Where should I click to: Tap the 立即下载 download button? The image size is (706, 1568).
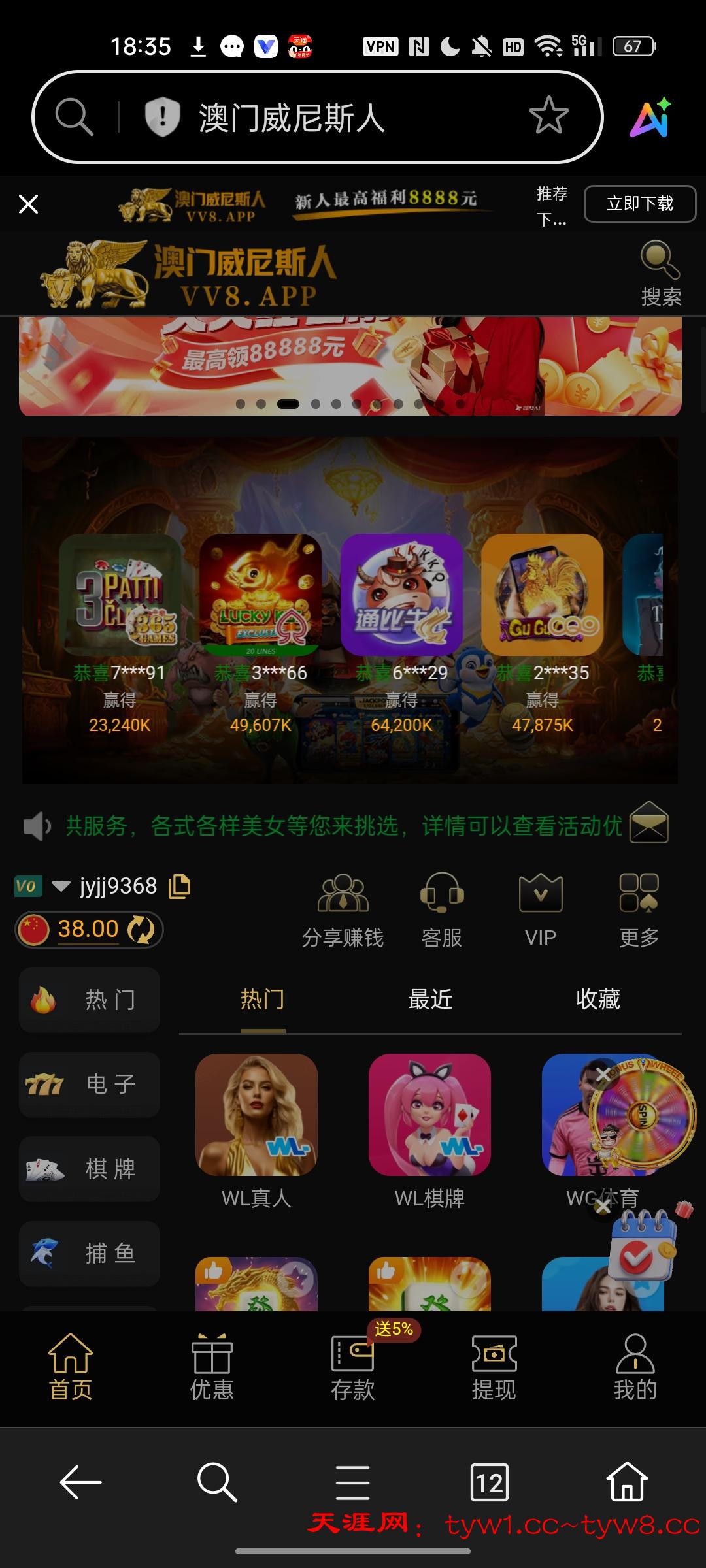click(x=639, y=204)
